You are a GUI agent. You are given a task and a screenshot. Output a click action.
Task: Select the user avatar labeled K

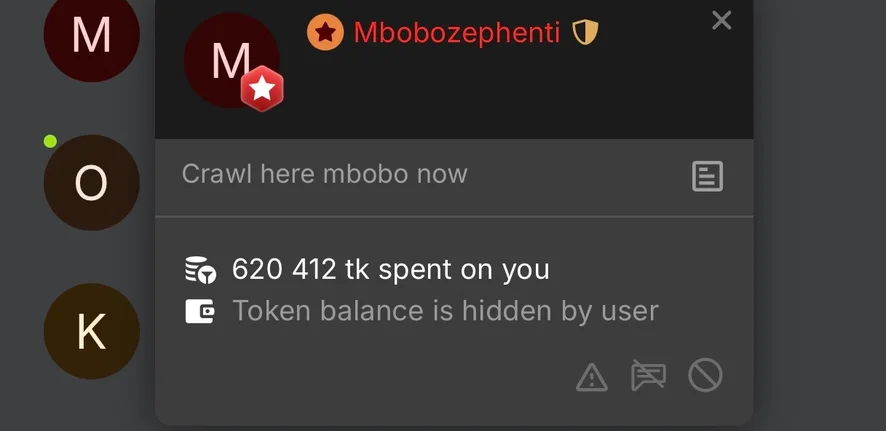pyautogui.click(x=92, y=331)
